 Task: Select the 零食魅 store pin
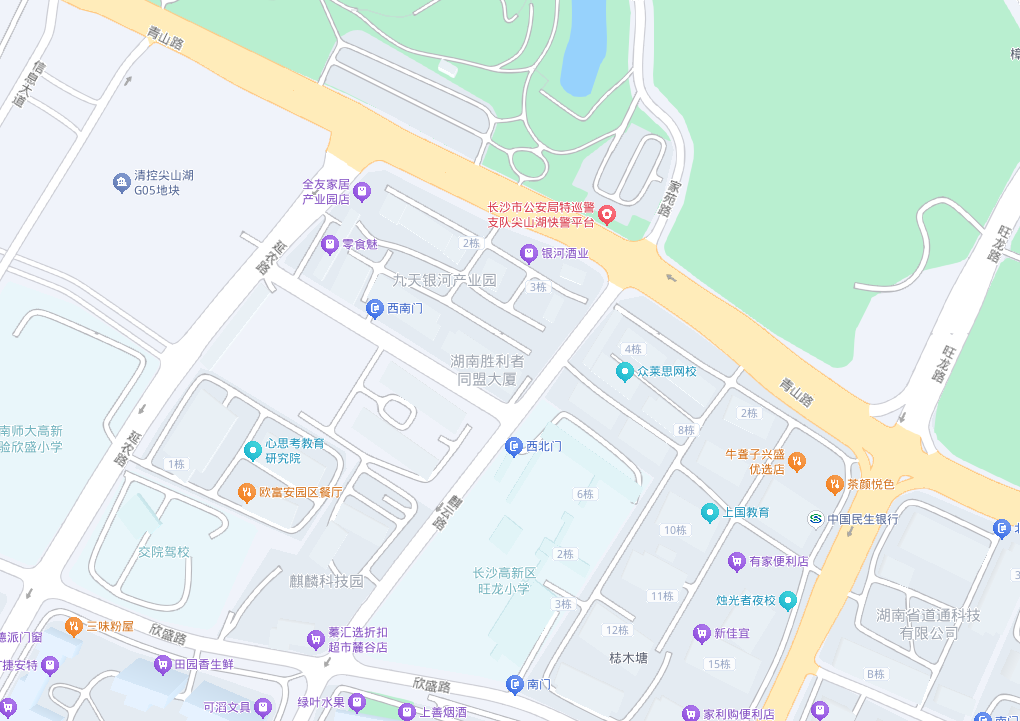[329, 244]
